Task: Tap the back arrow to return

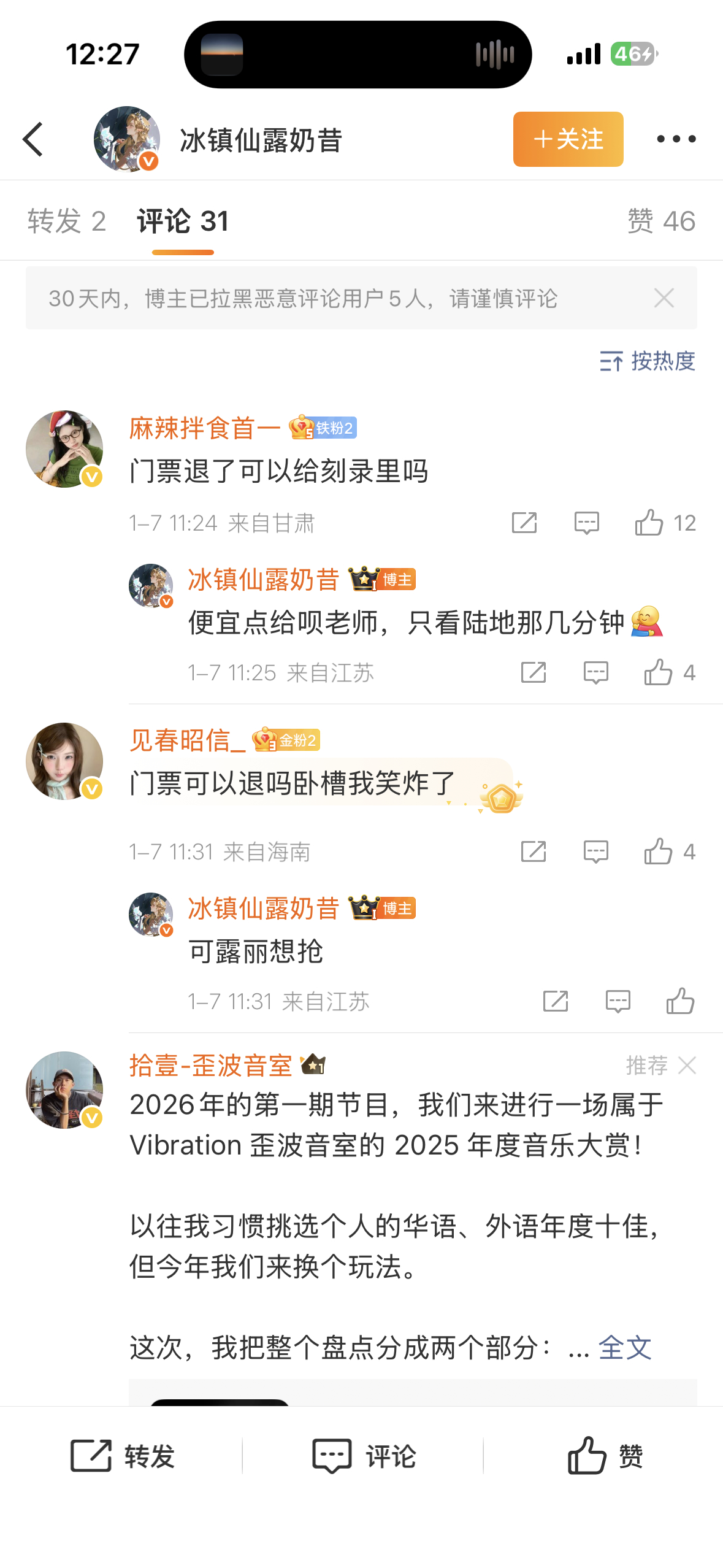Action: coord(33,139)
